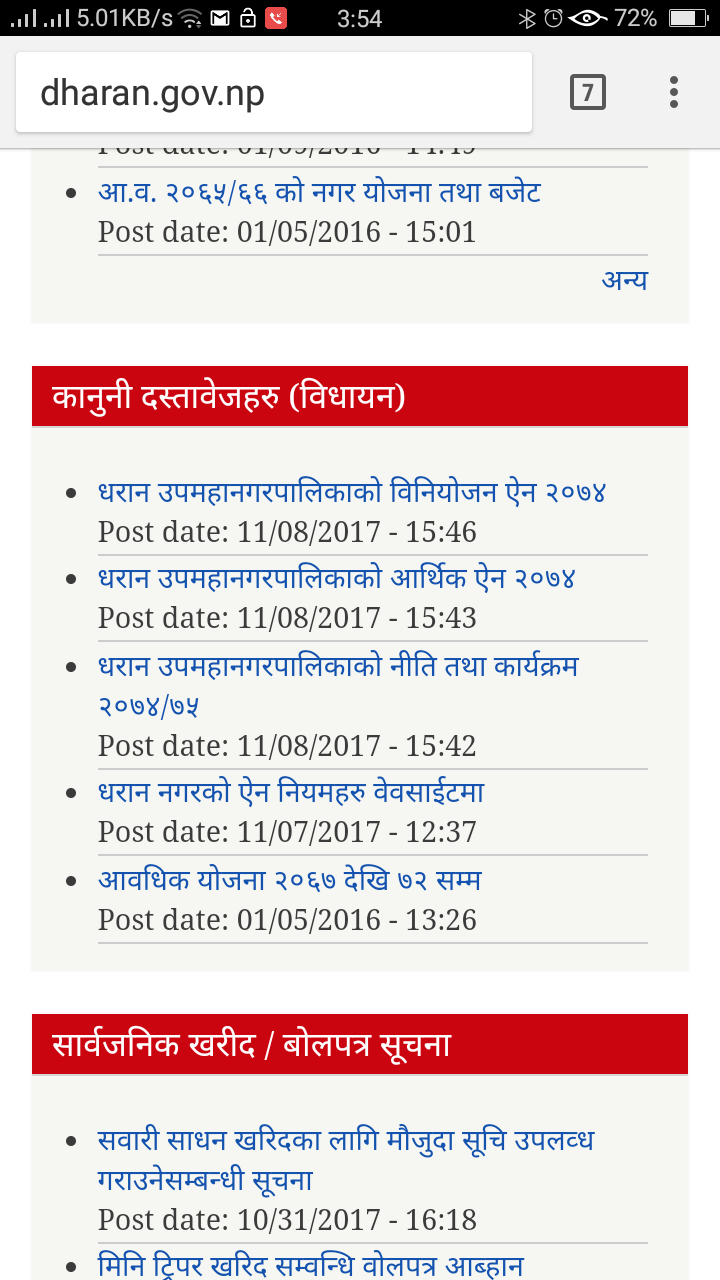Open विनियोजन ऐन २०७४ document link
The height and width of the screenshot is (1280, 720).
point(352,492)
